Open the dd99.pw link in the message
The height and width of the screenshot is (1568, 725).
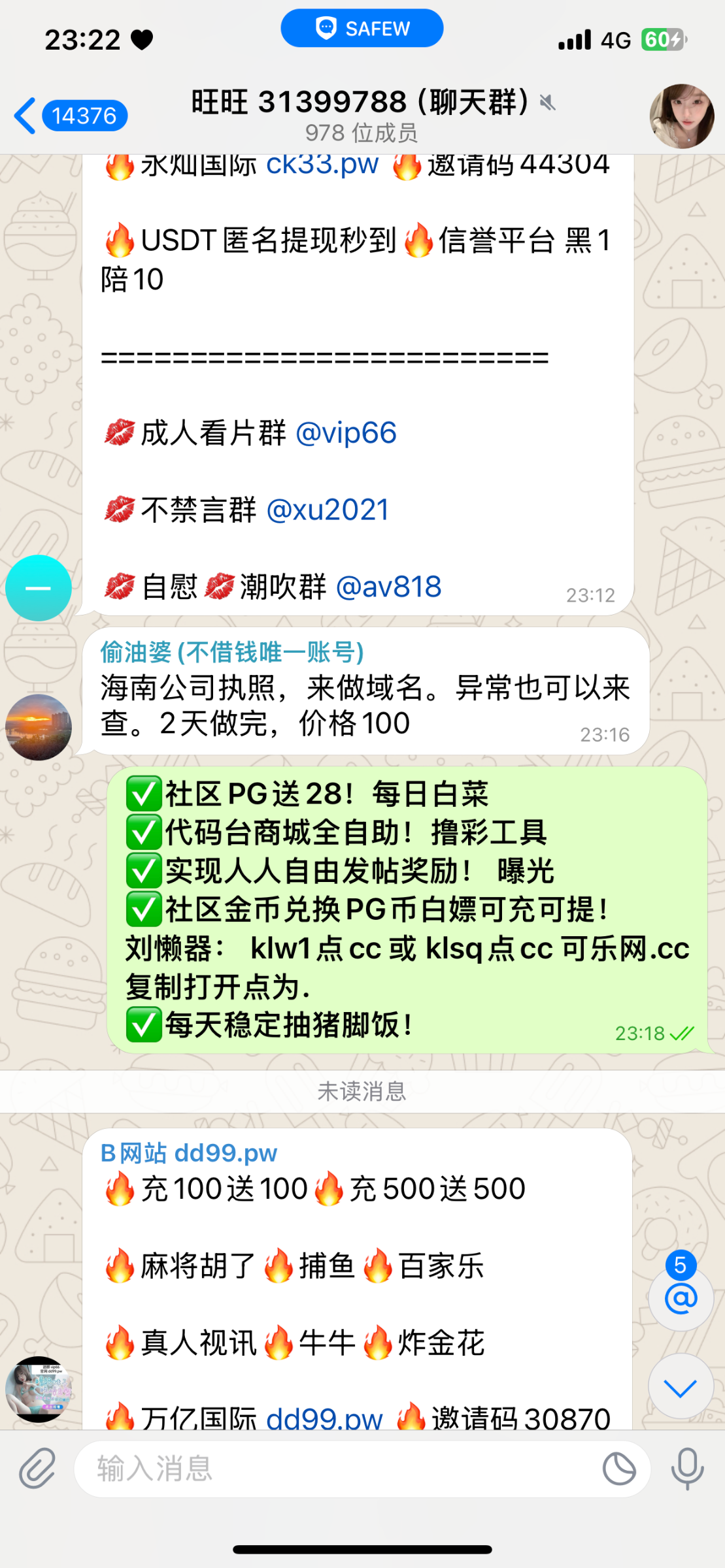(x=324, y=1418)
